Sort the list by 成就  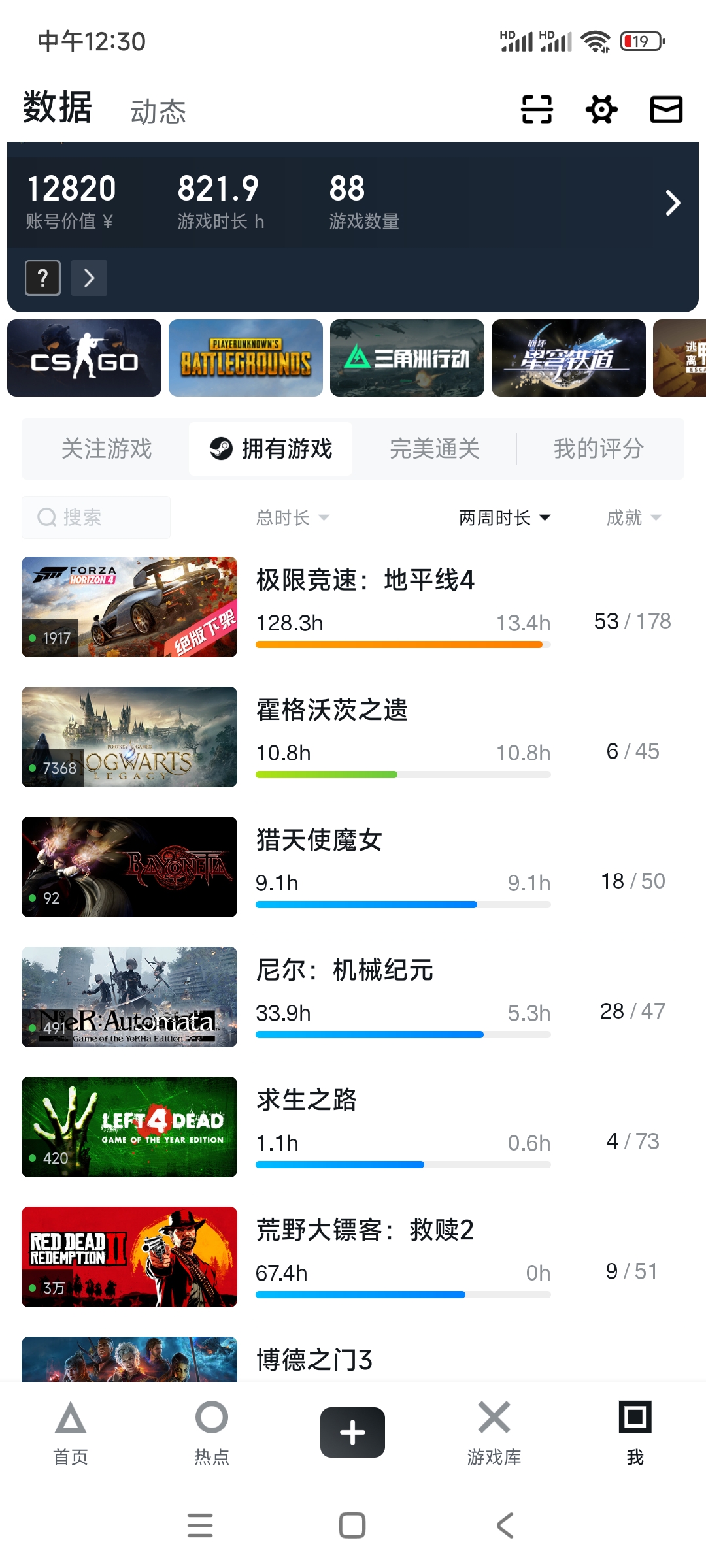pyautogui.click(x=633, y=518)
